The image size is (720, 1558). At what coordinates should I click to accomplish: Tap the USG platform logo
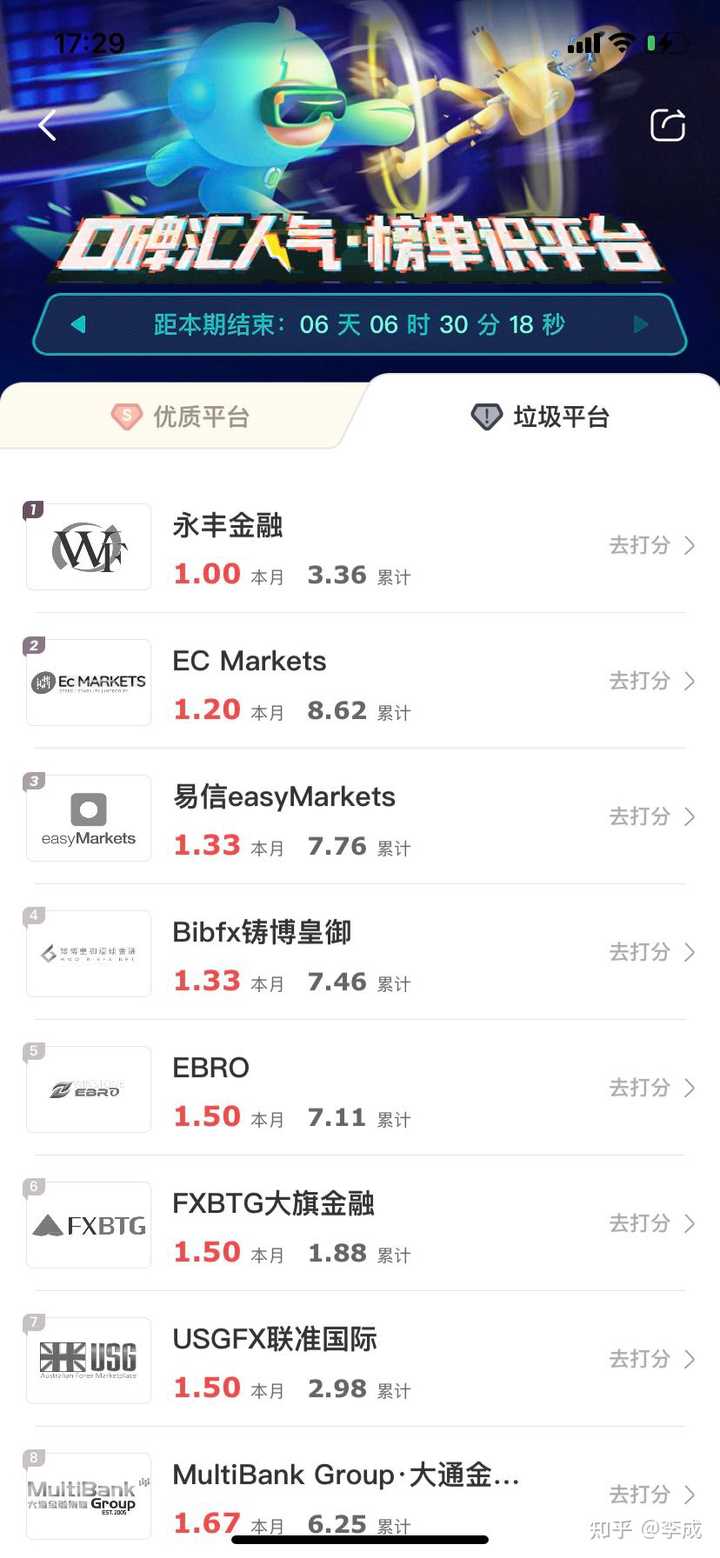click(88, 1360)
